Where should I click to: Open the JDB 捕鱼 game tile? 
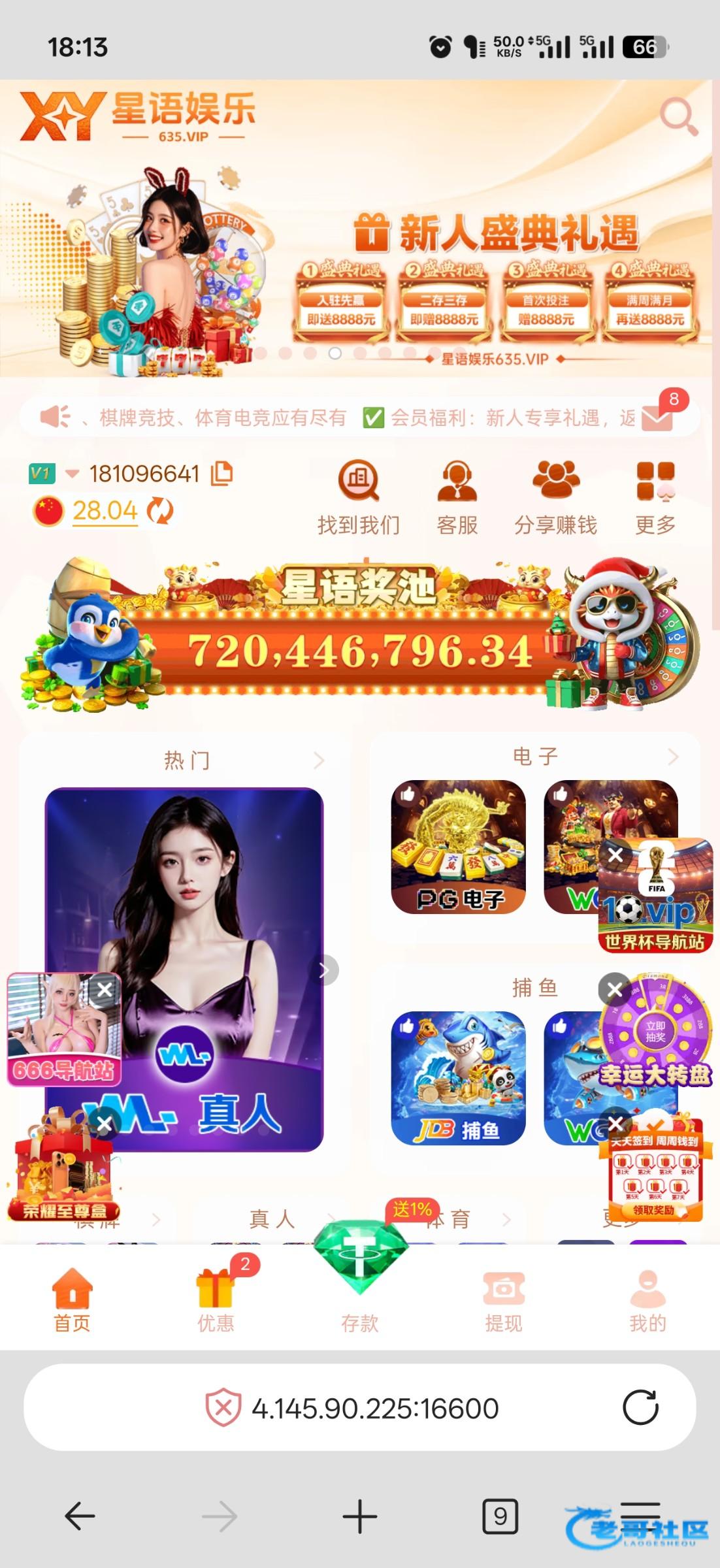coord(458,1078)
